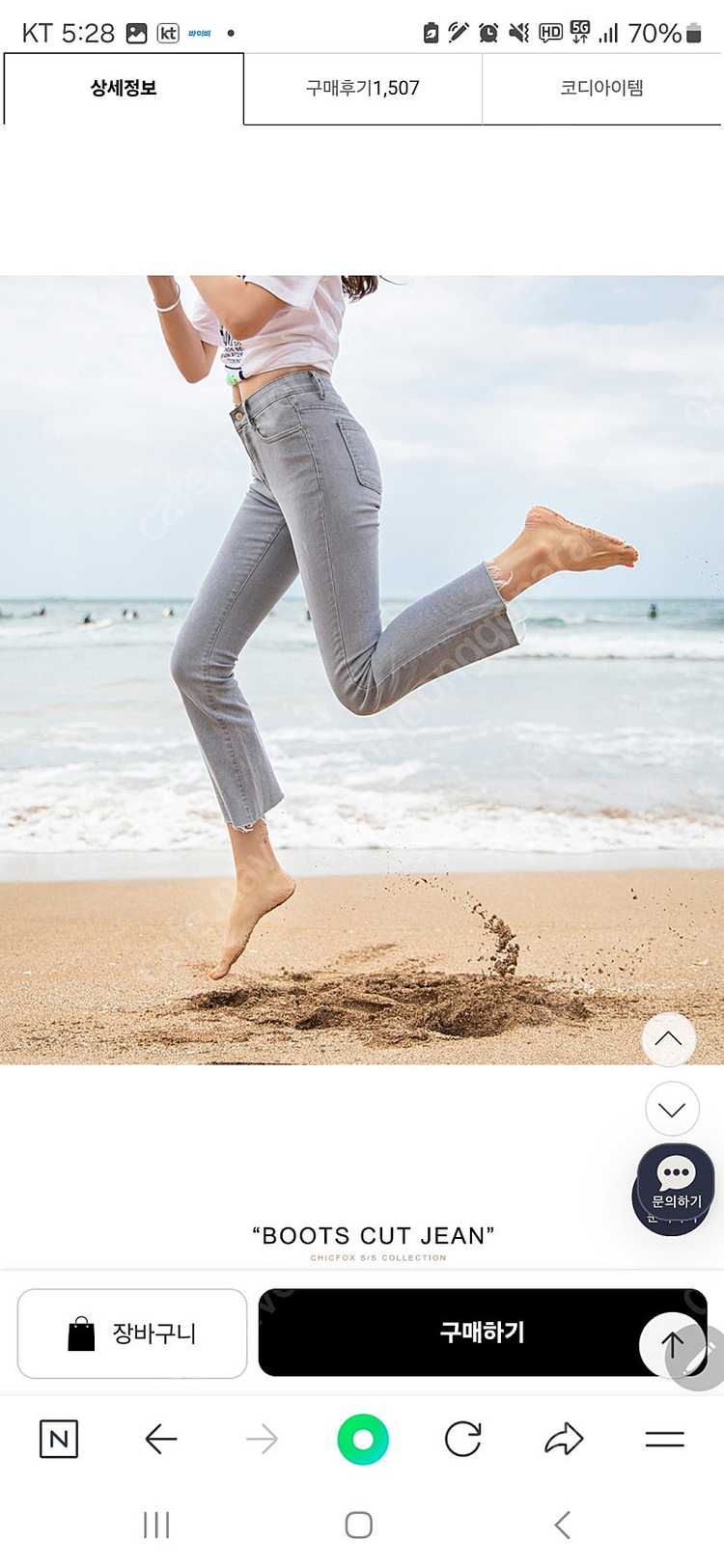The image size is (724, 1568).
Task: Tap the system home button
Action: point(359,1525)
